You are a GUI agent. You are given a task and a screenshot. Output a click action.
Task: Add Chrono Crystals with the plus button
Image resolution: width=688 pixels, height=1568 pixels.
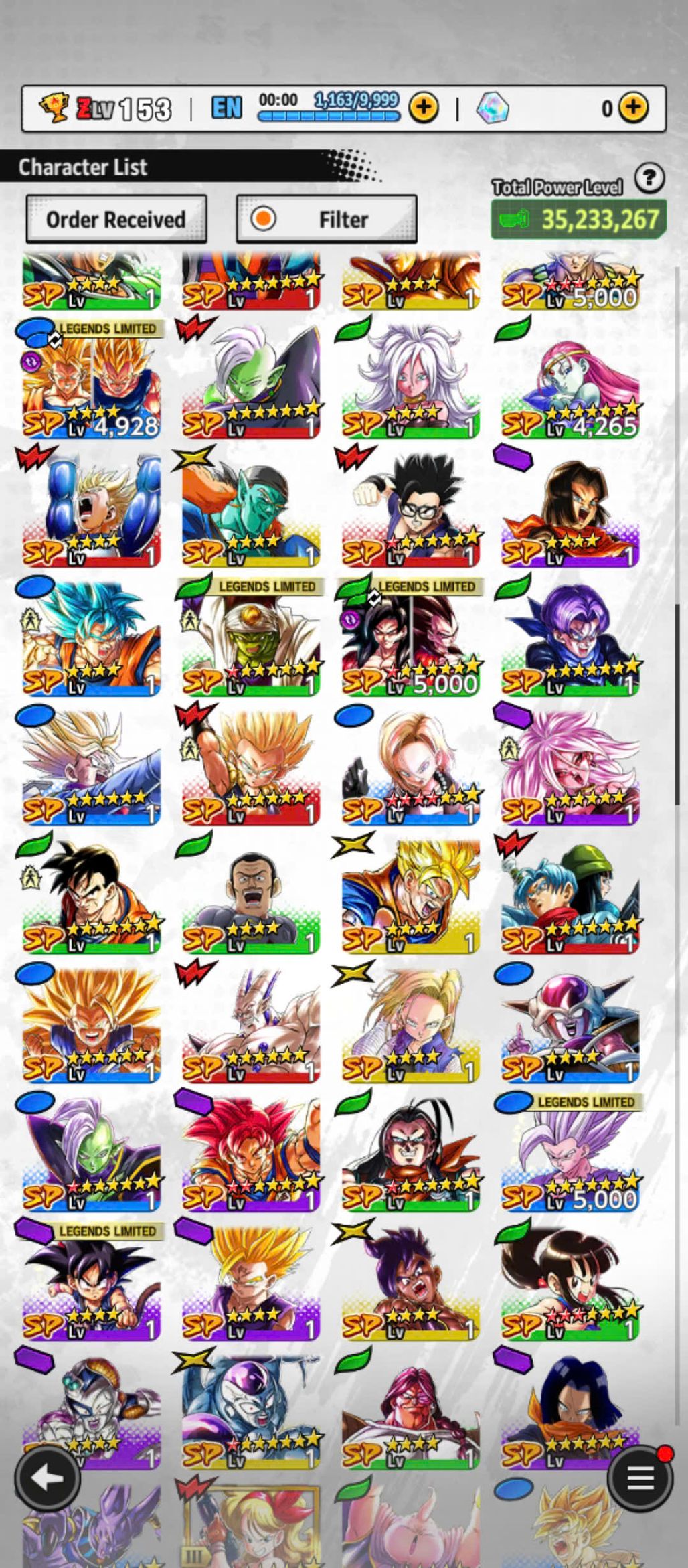click(x=632, y=108)
